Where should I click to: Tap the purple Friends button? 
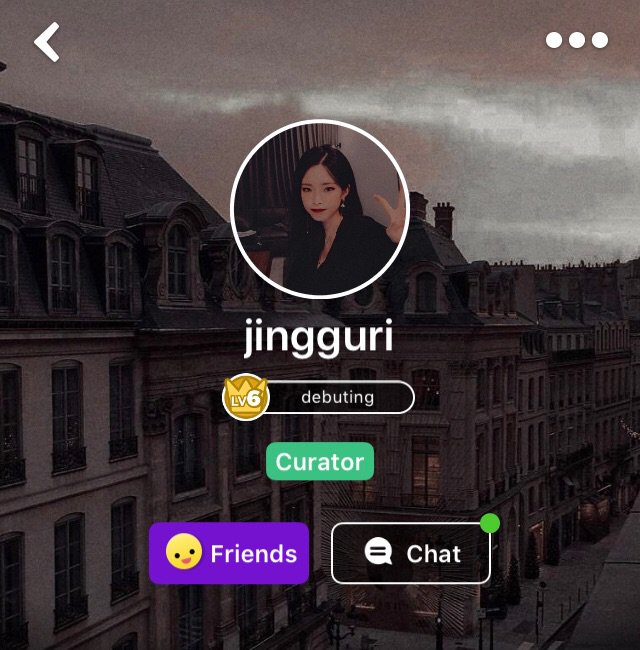coord(229,553)
